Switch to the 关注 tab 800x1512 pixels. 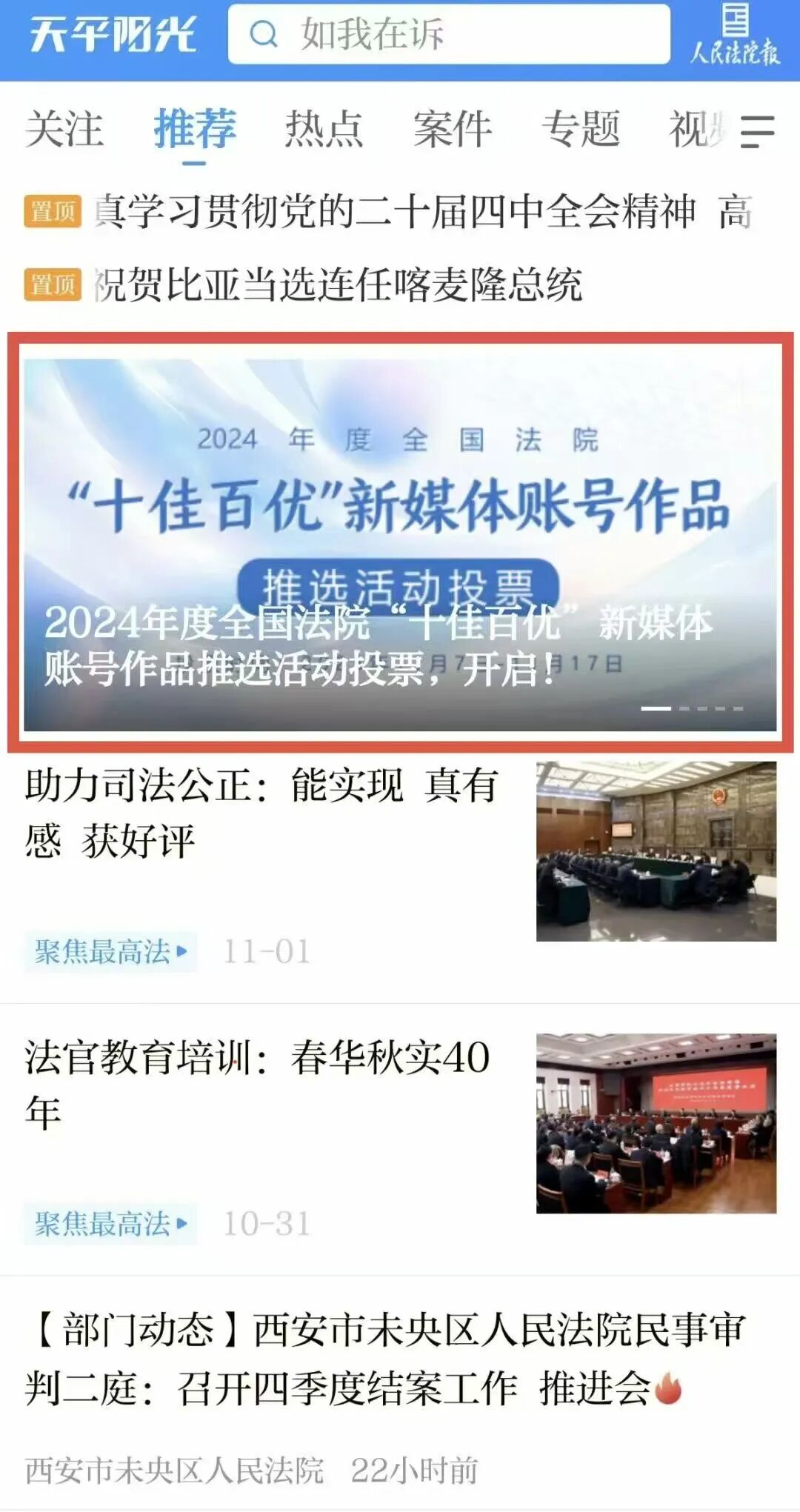(64, 129)
